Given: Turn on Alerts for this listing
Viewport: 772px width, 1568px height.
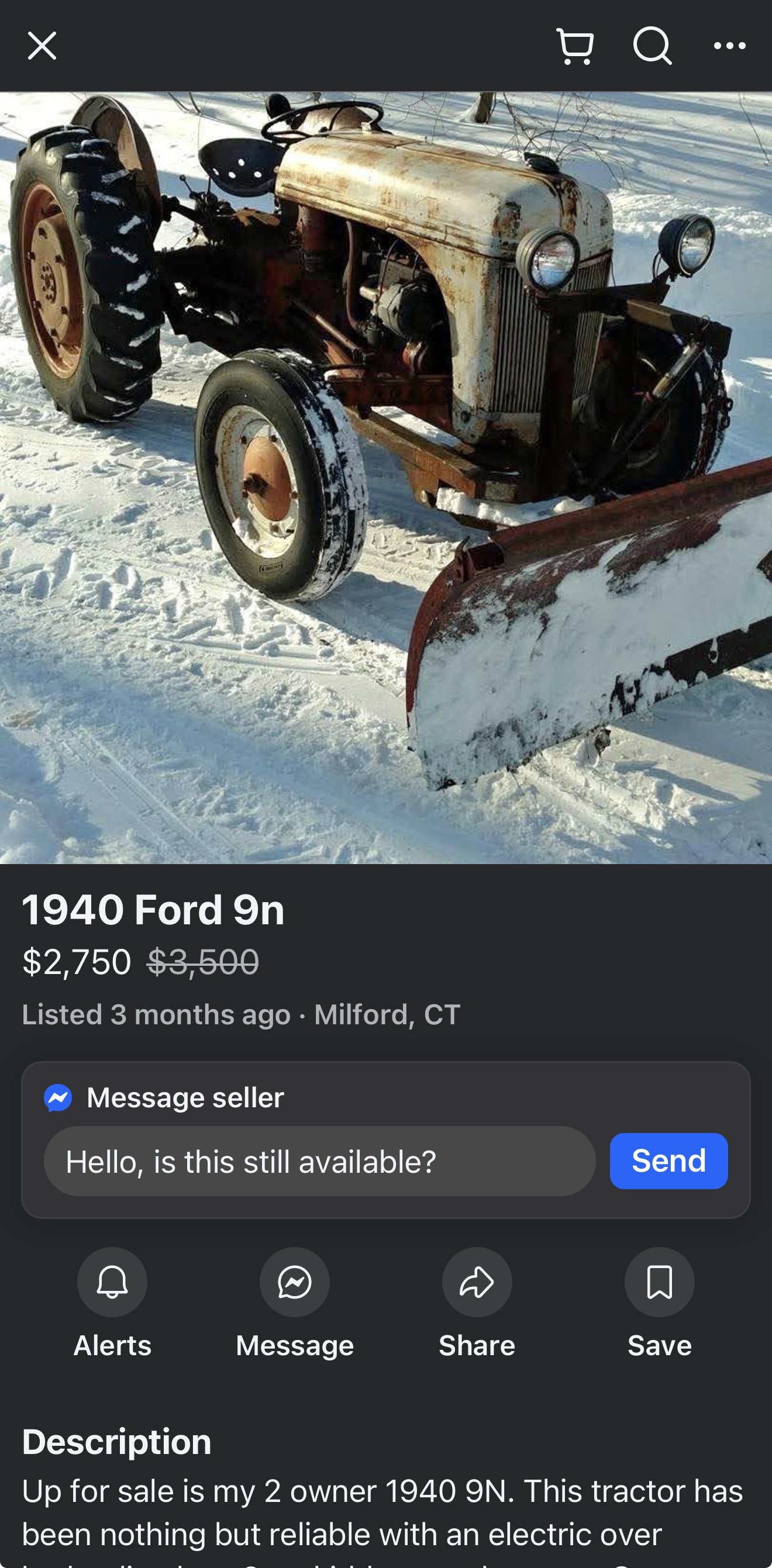Looking at the screenshot, I should tap(112, 1283).
